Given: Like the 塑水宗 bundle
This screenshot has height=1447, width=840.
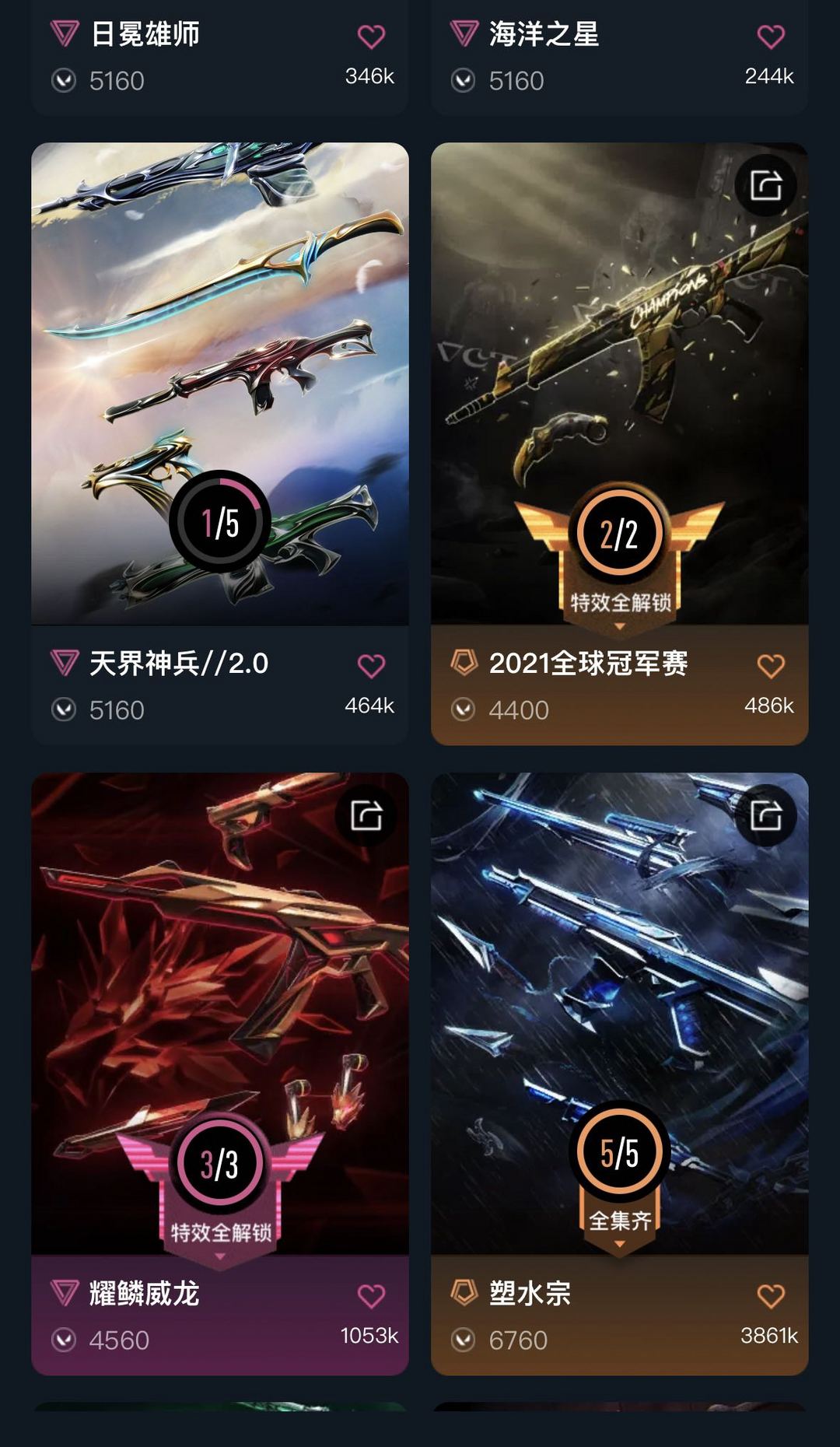Looking at the screenshot, I should tap(771, 1296).
